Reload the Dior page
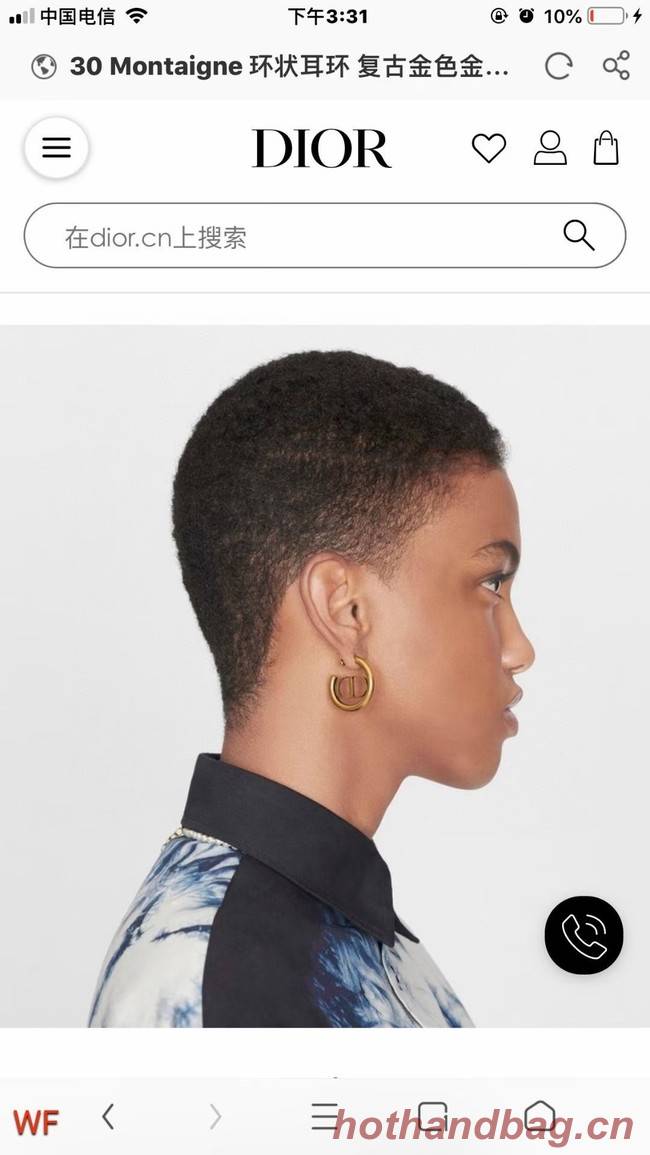The width and height of the screenshot is (650, 1155). click(558, 67)
